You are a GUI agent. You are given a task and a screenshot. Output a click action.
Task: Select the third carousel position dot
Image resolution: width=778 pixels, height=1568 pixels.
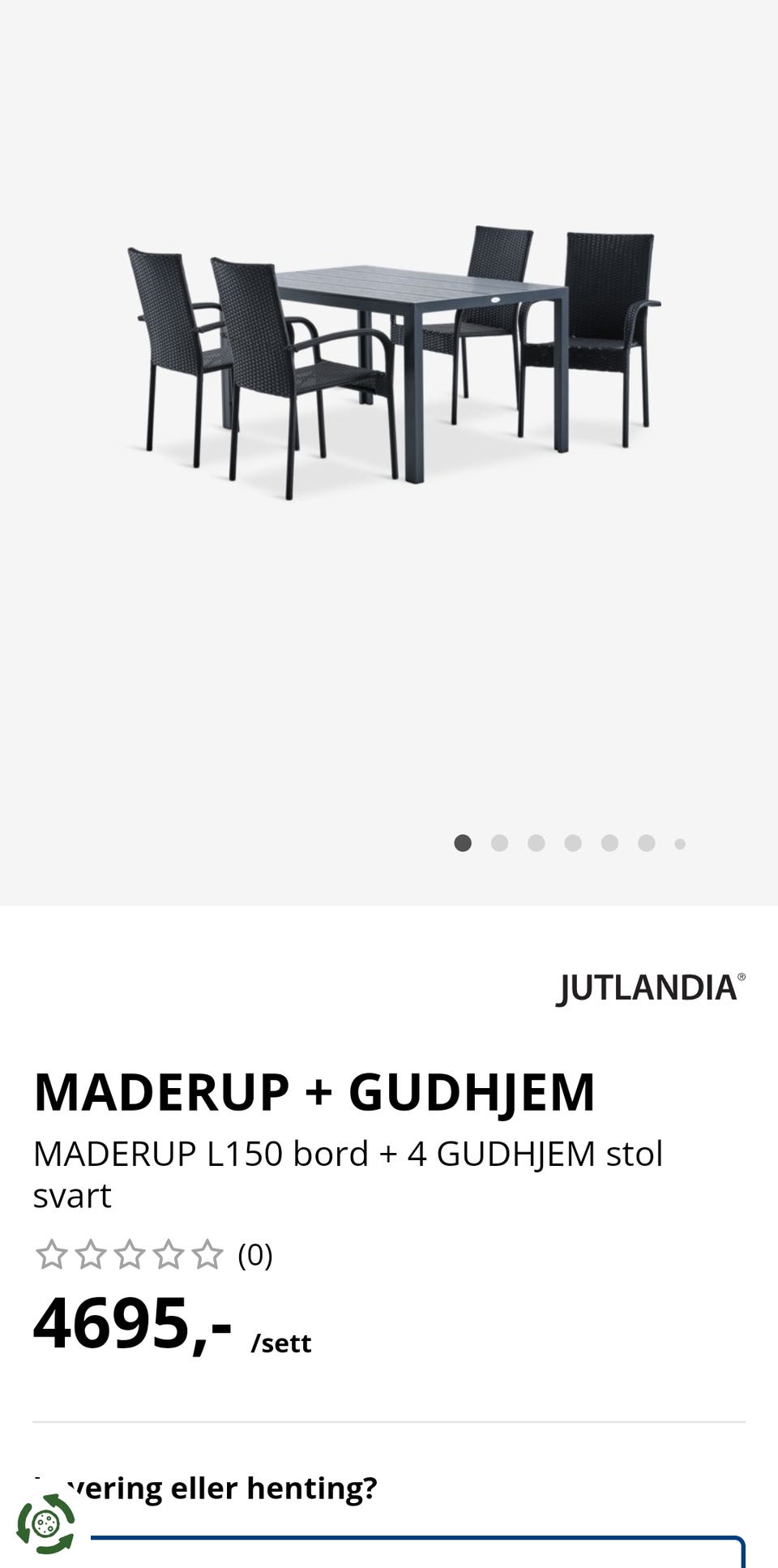[x=536, y=843]
